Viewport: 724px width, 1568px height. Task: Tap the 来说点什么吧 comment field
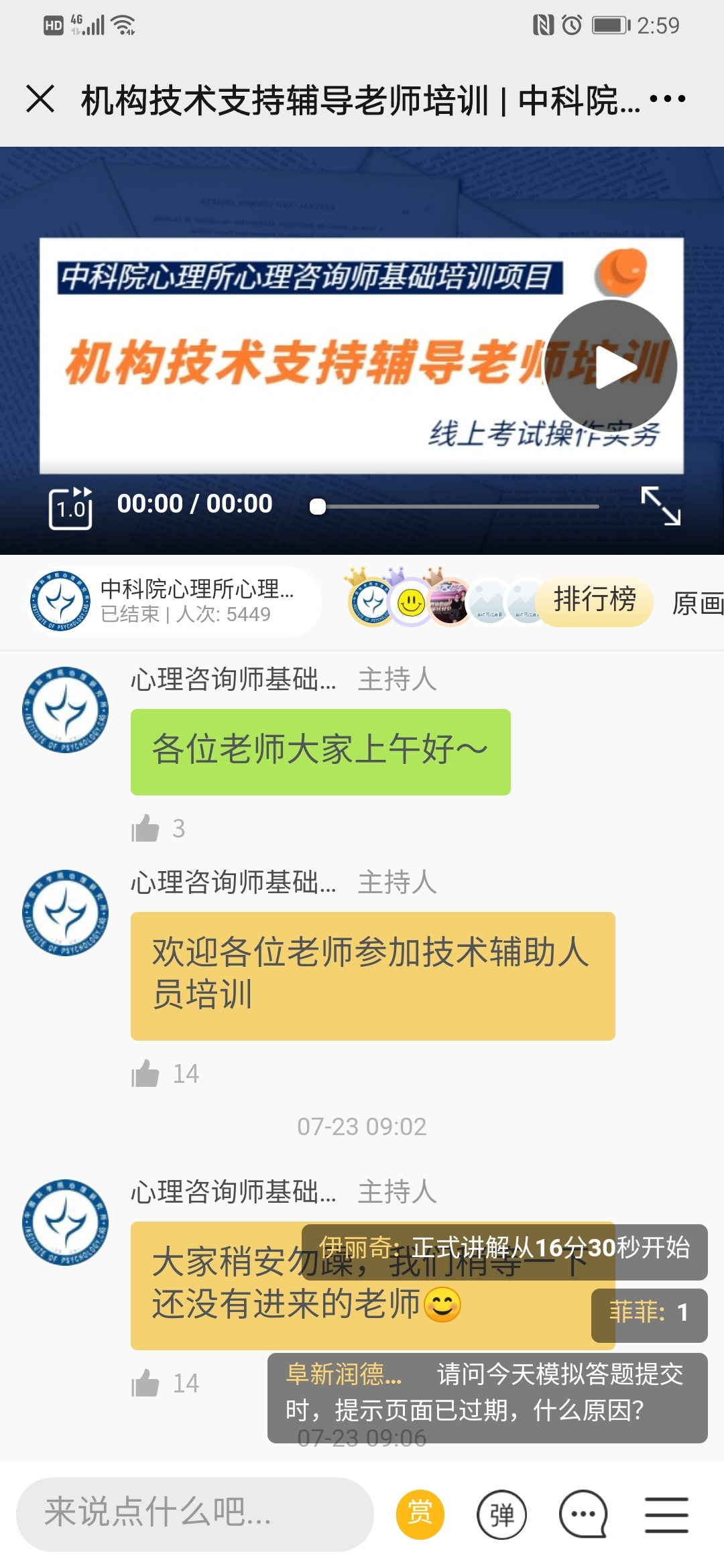tap(194, 1513)
